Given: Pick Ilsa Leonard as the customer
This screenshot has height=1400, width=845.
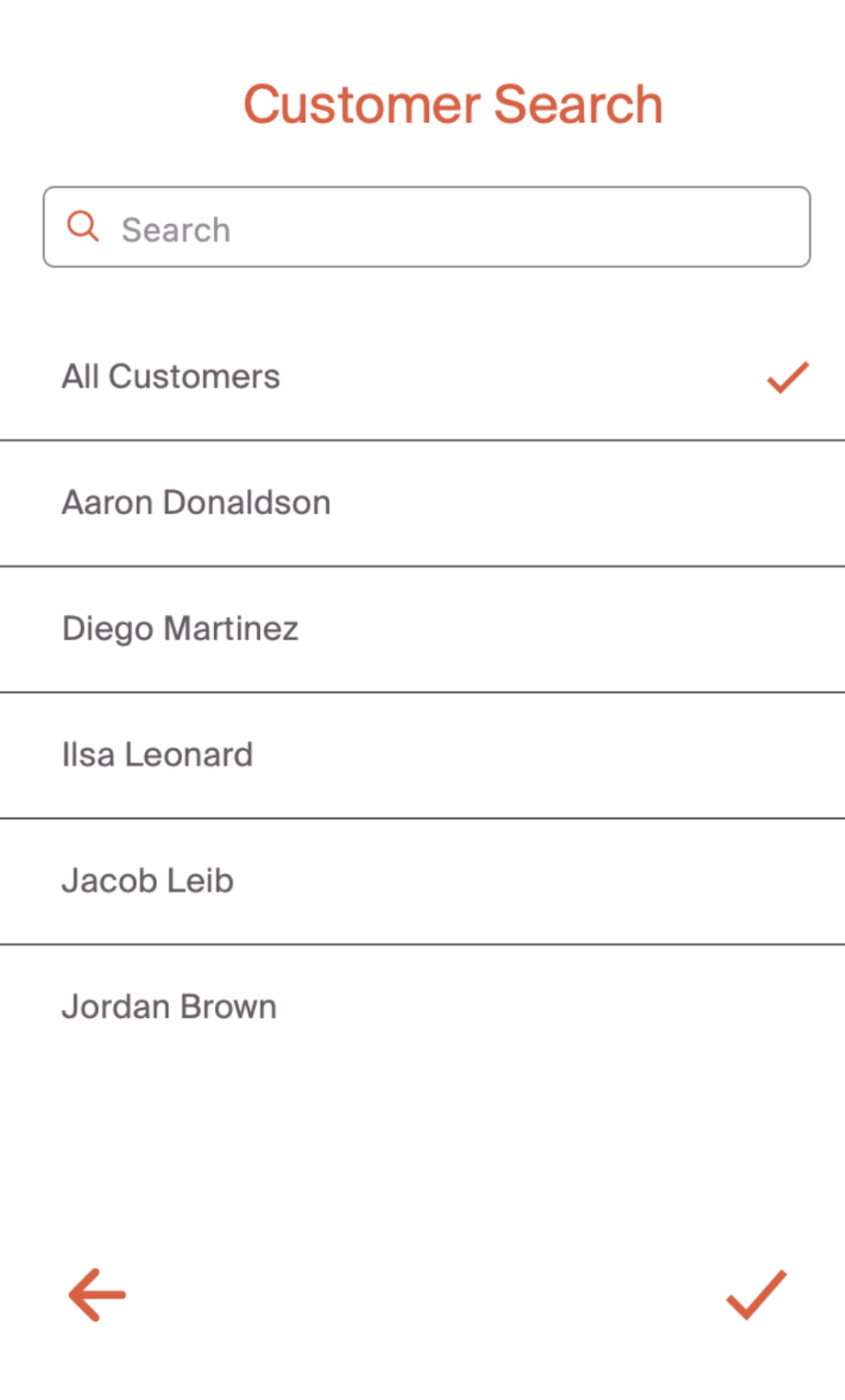Looking at the screenshot, I should coord(157,755).
